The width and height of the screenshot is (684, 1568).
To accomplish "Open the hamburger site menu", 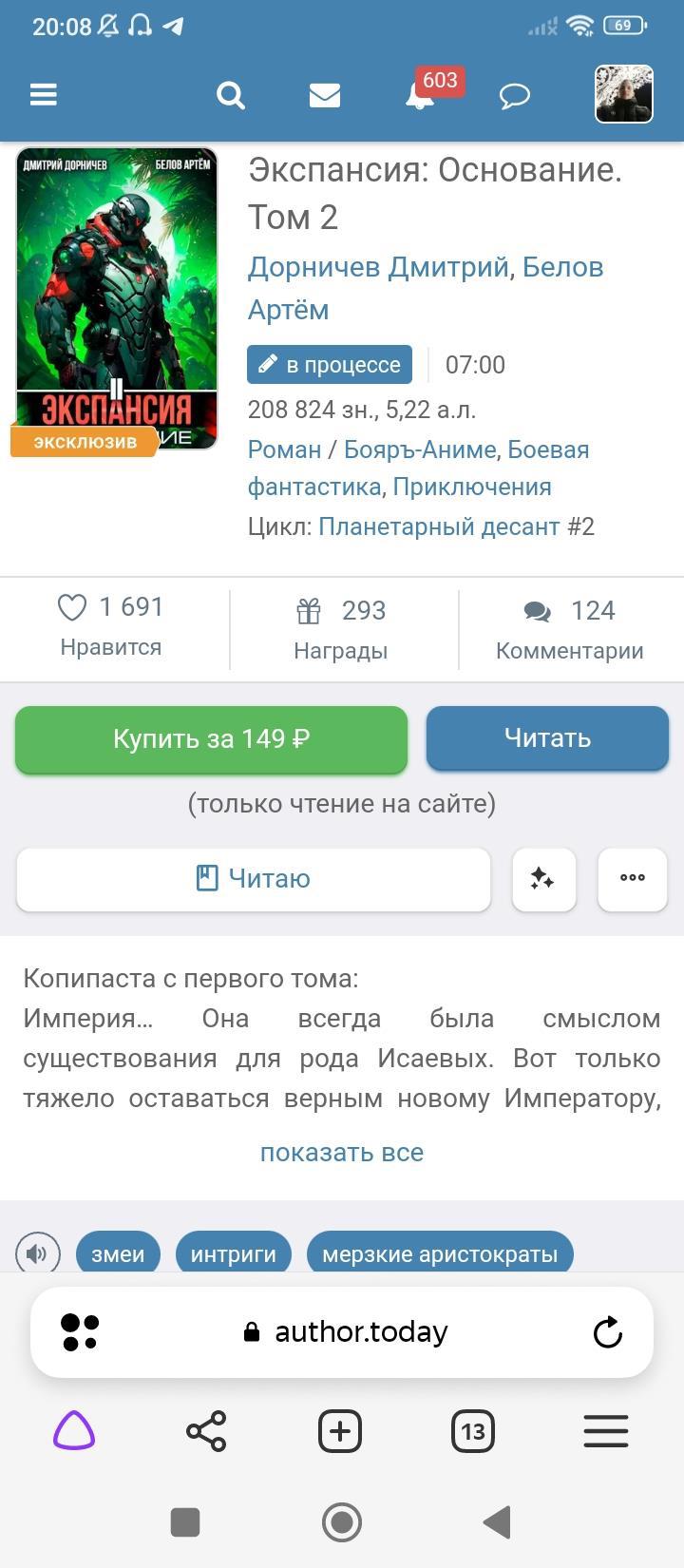I will (44, 95).
